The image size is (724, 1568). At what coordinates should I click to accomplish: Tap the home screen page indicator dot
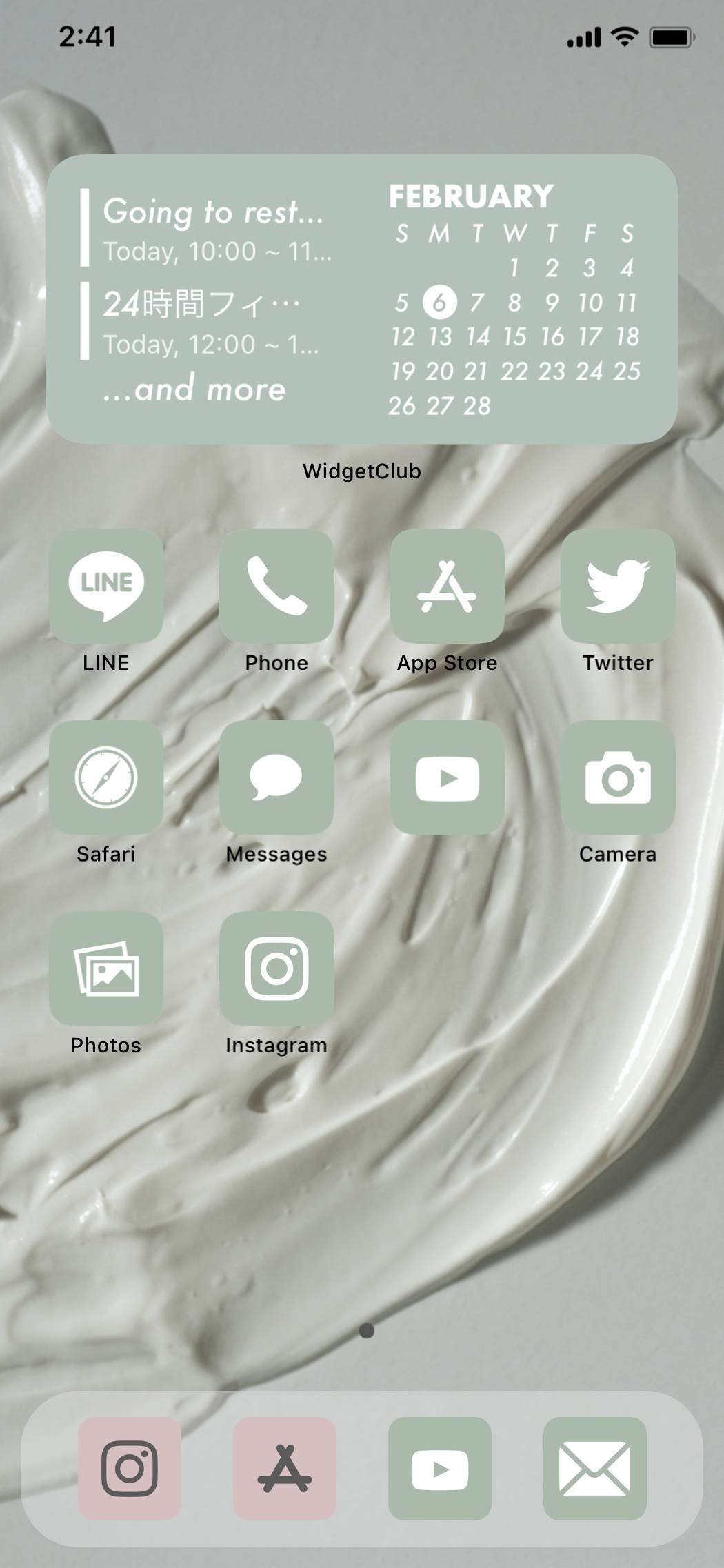(367, 1331)
